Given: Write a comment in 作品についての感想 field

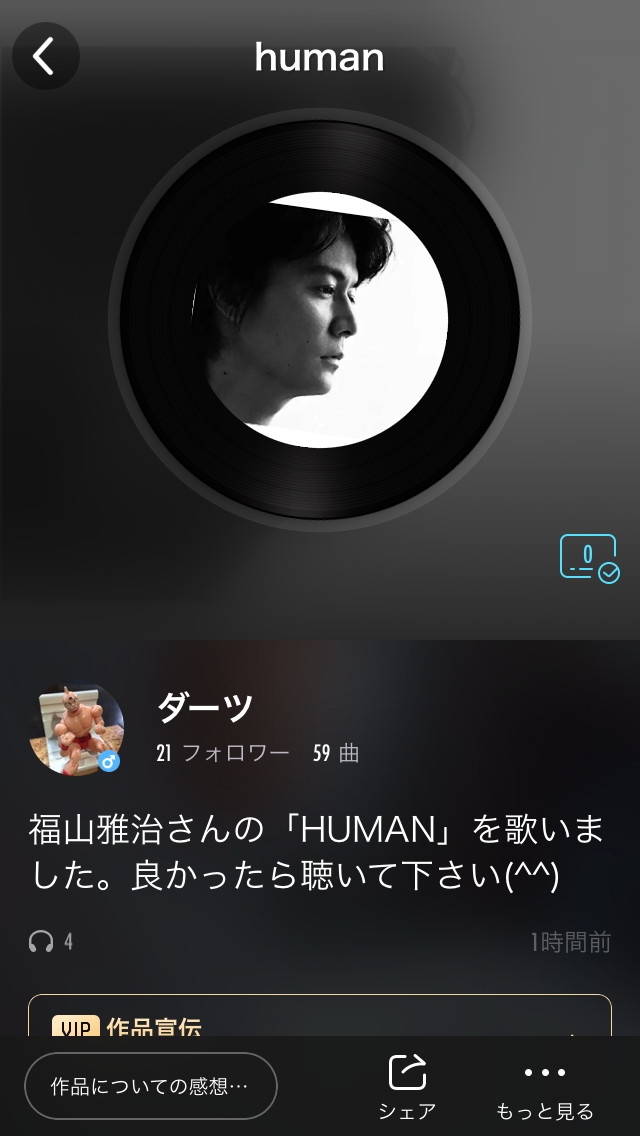Looking at the screenshot, I should (x=150, y=1086).
